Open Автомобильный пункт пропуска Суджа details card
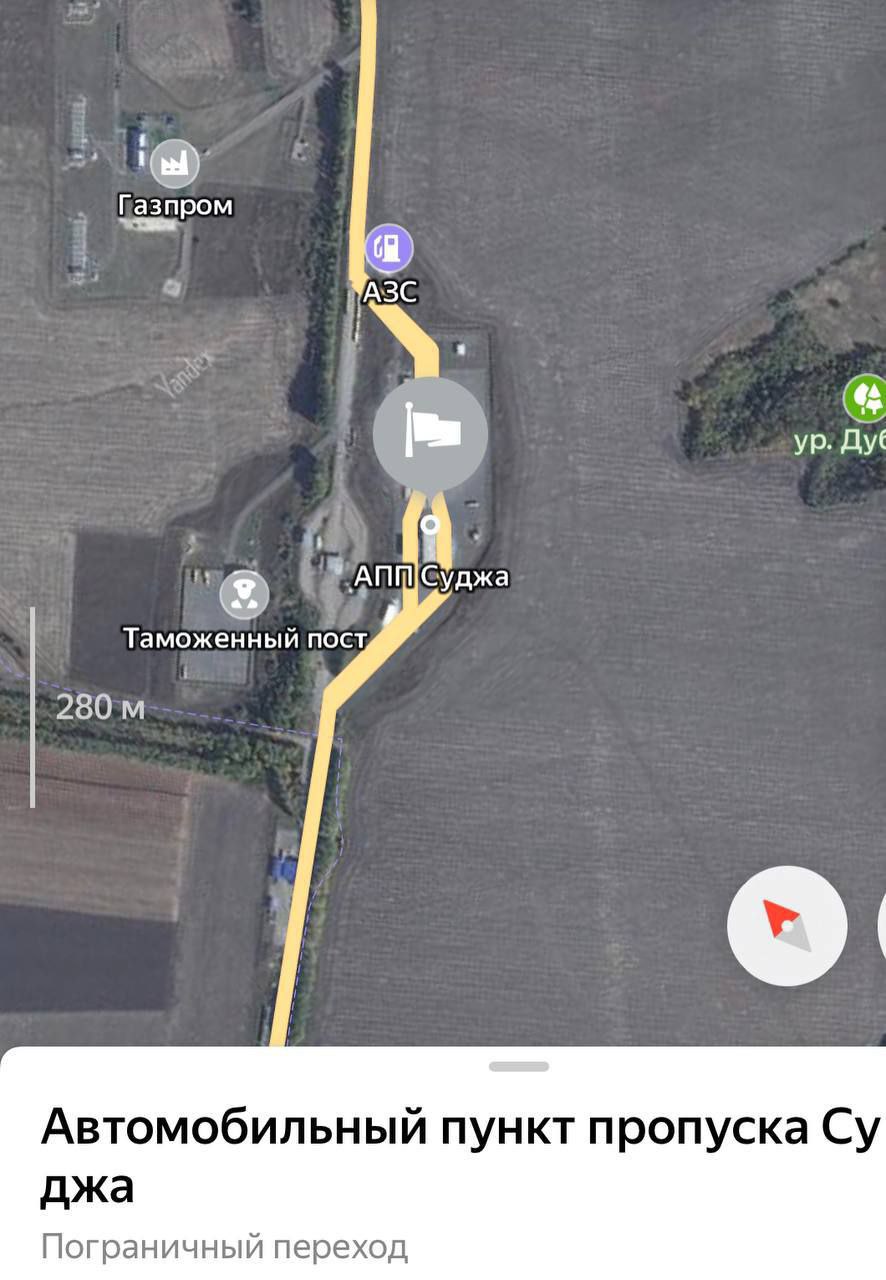The height and width of the screenshot is (1280, 886). coord(440,1156)
